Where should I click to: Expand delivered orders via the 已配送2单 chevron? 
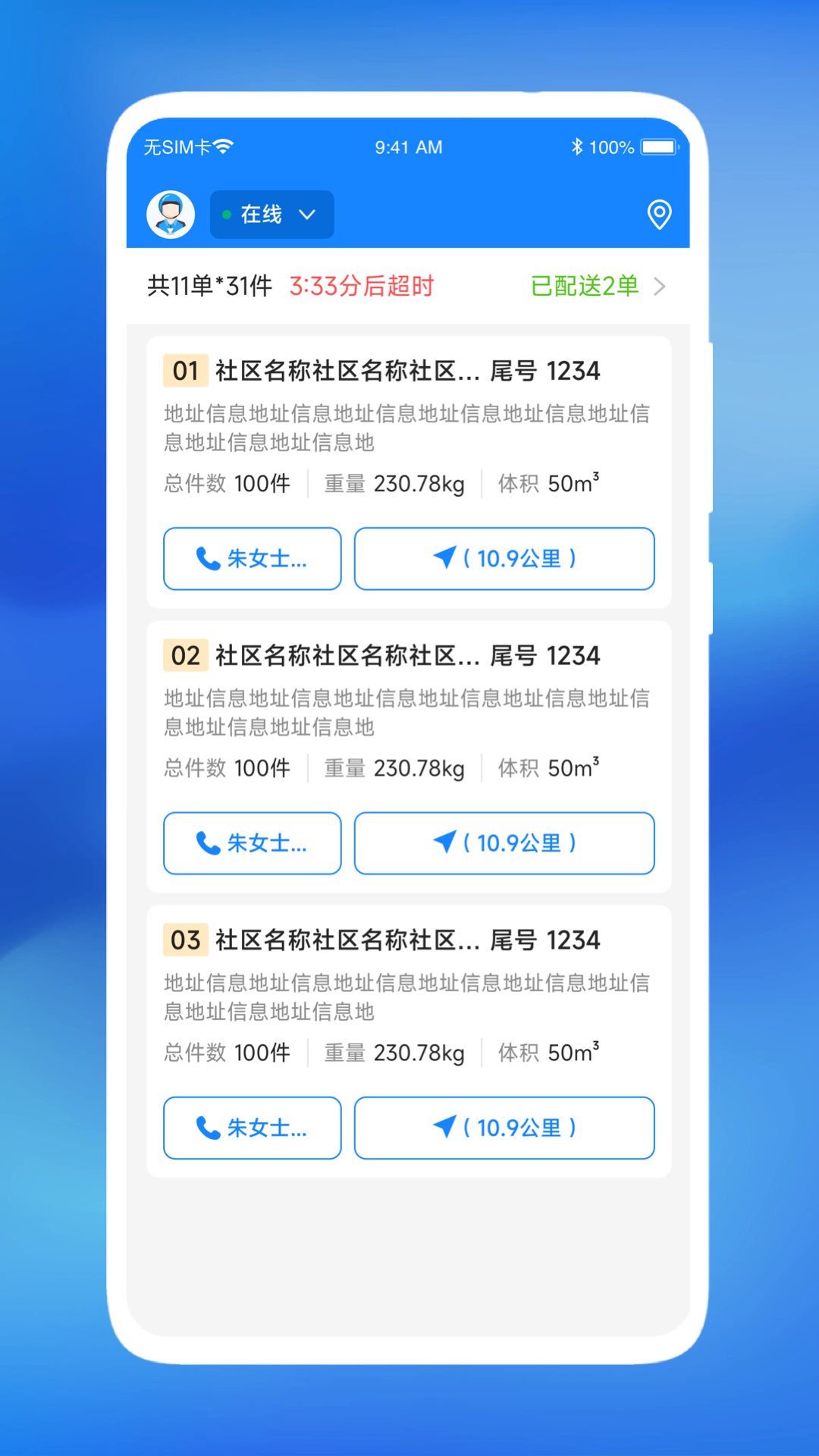pyautogui.click(x=661, y=287)
